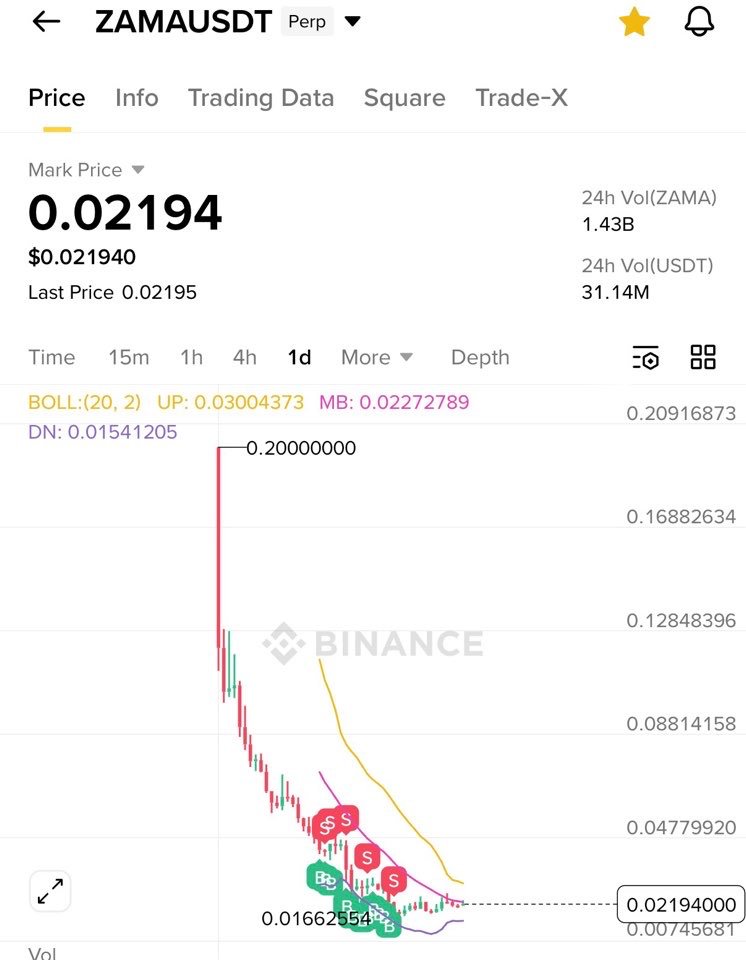Expand chart to full screen

pos(50,890)
